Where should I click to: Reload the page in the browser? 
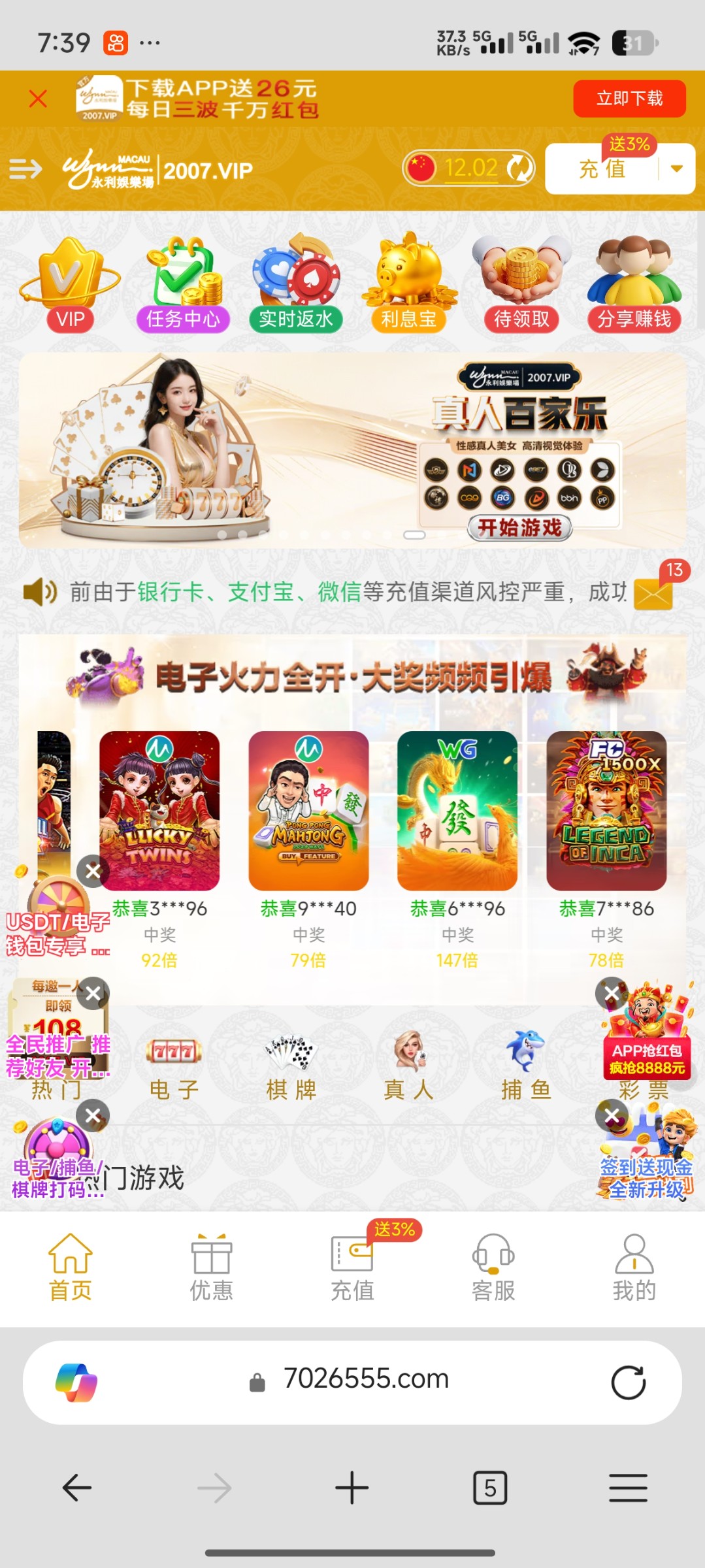pyautogui.click(x=628, y=1382)
